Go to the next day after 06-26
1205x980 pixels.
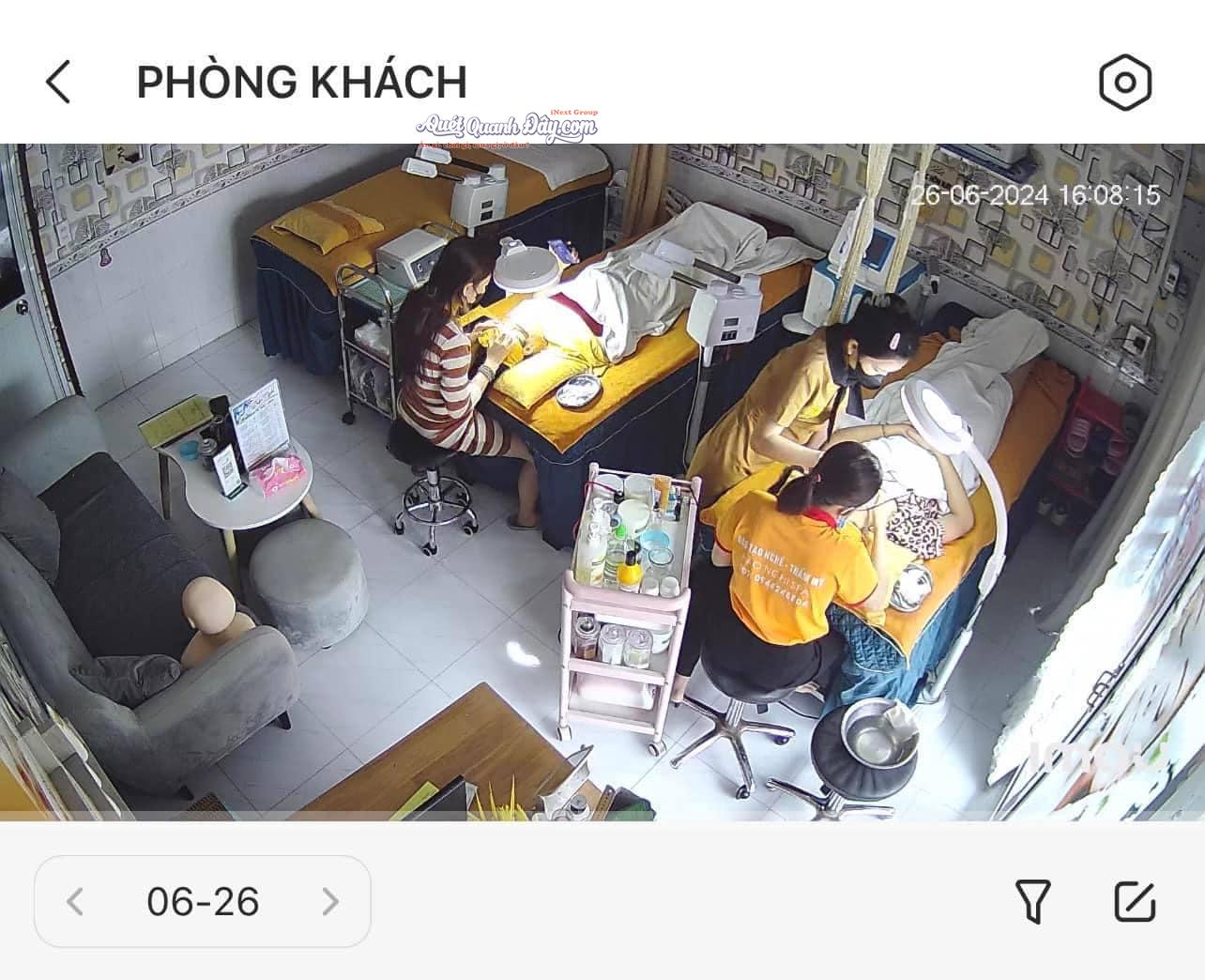(329, 902)
